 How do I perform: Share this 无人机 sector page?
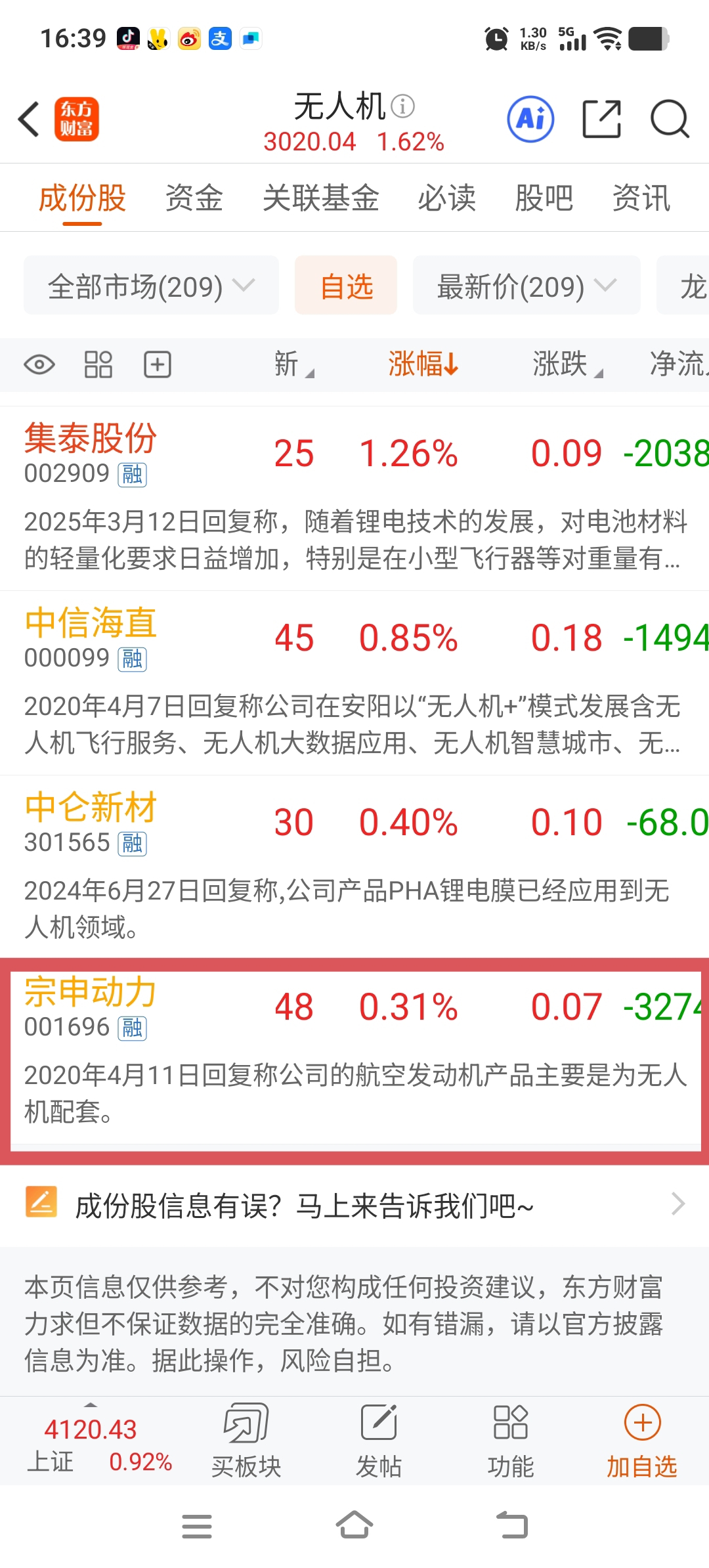pyautogui.click(x=601, y=120)
